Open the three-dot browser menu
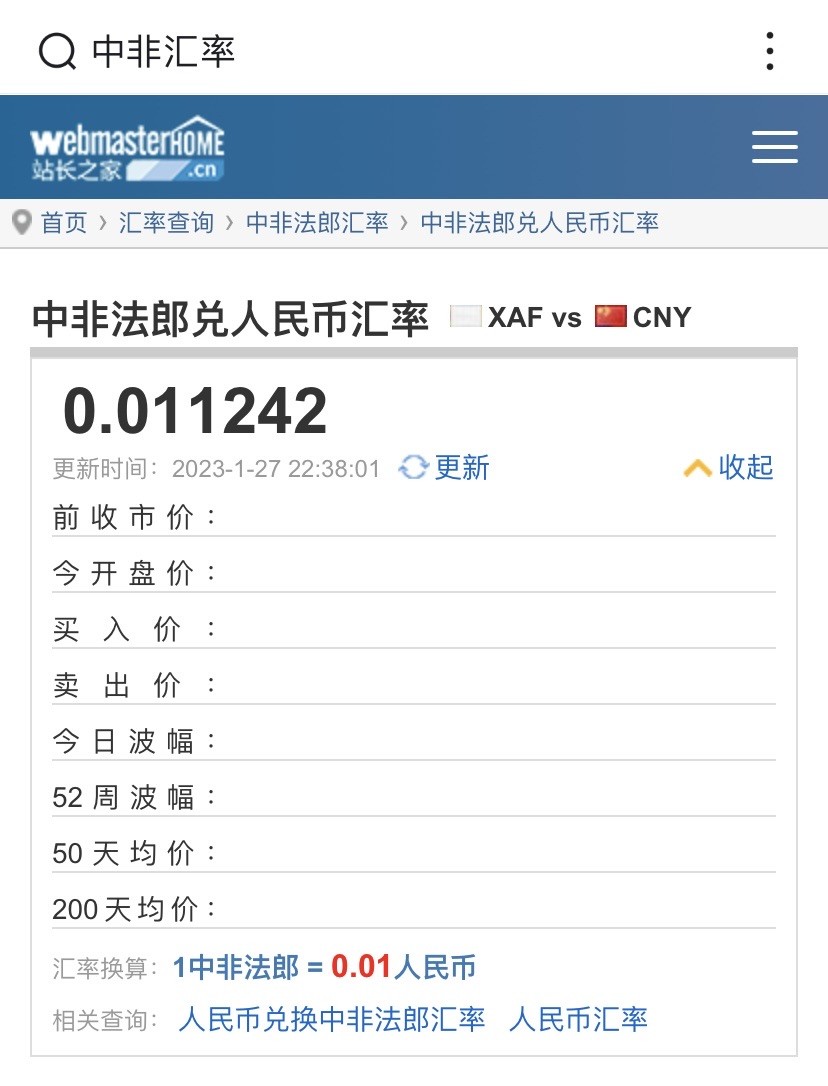 769,49
